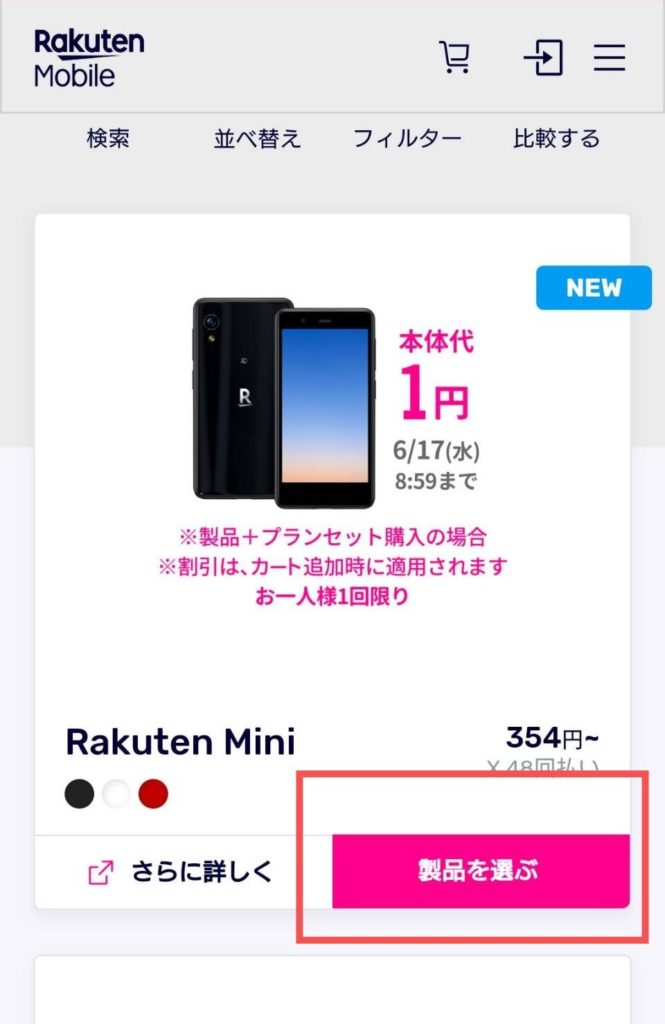Open フィルター filter option

click(x=407, y=139)
